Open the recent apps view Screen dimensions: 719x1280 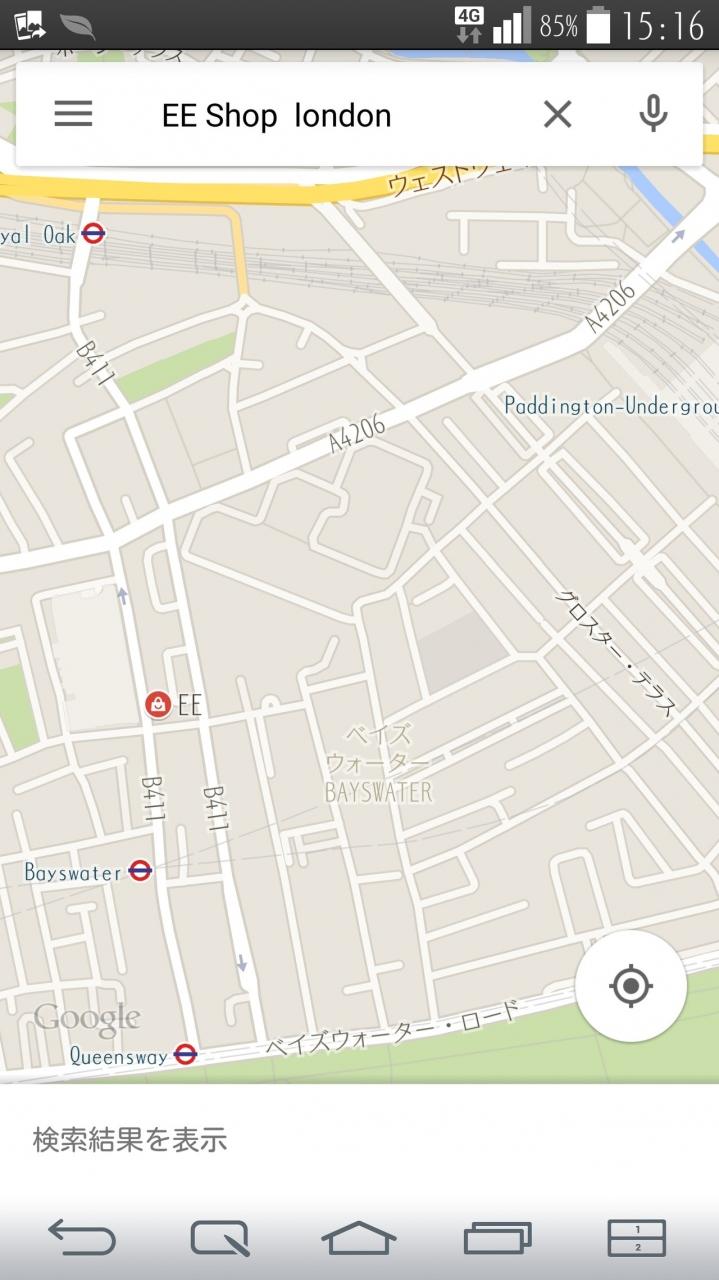(x=497, y=1238)
